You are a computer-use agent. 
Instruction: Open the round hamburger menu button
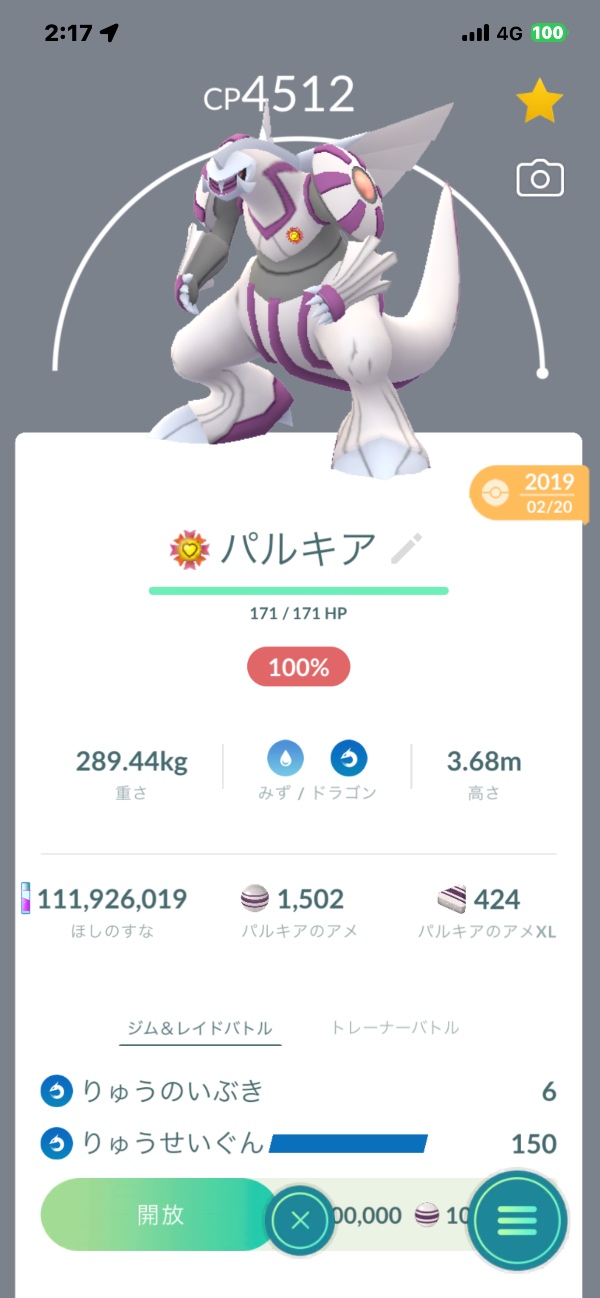517,1220
